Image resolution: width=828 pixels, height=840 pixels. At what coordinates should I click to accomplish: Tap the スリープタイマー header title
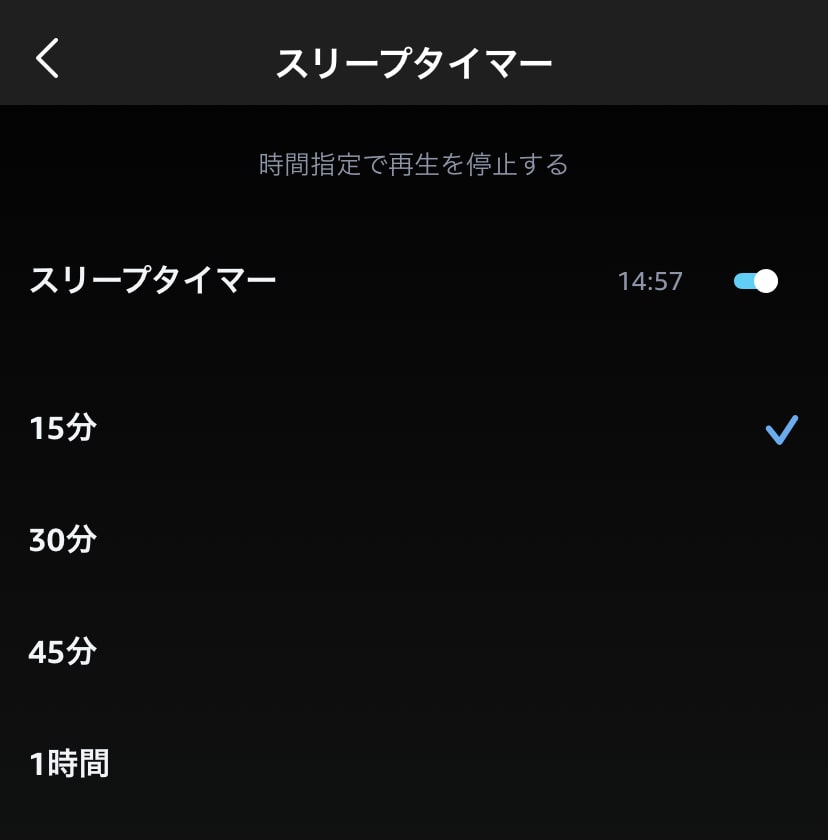414,60
